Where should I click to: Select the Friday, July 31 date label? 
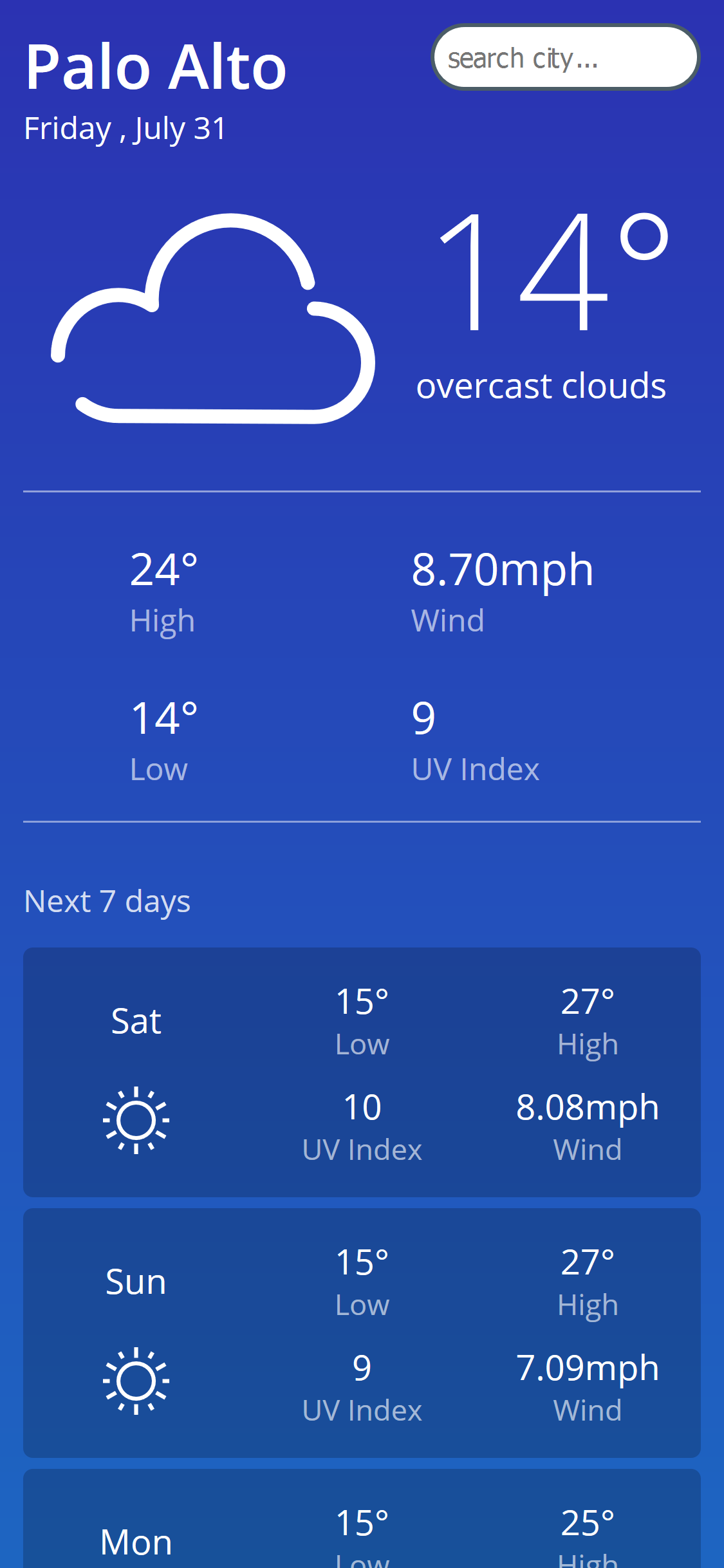(124, 128)
